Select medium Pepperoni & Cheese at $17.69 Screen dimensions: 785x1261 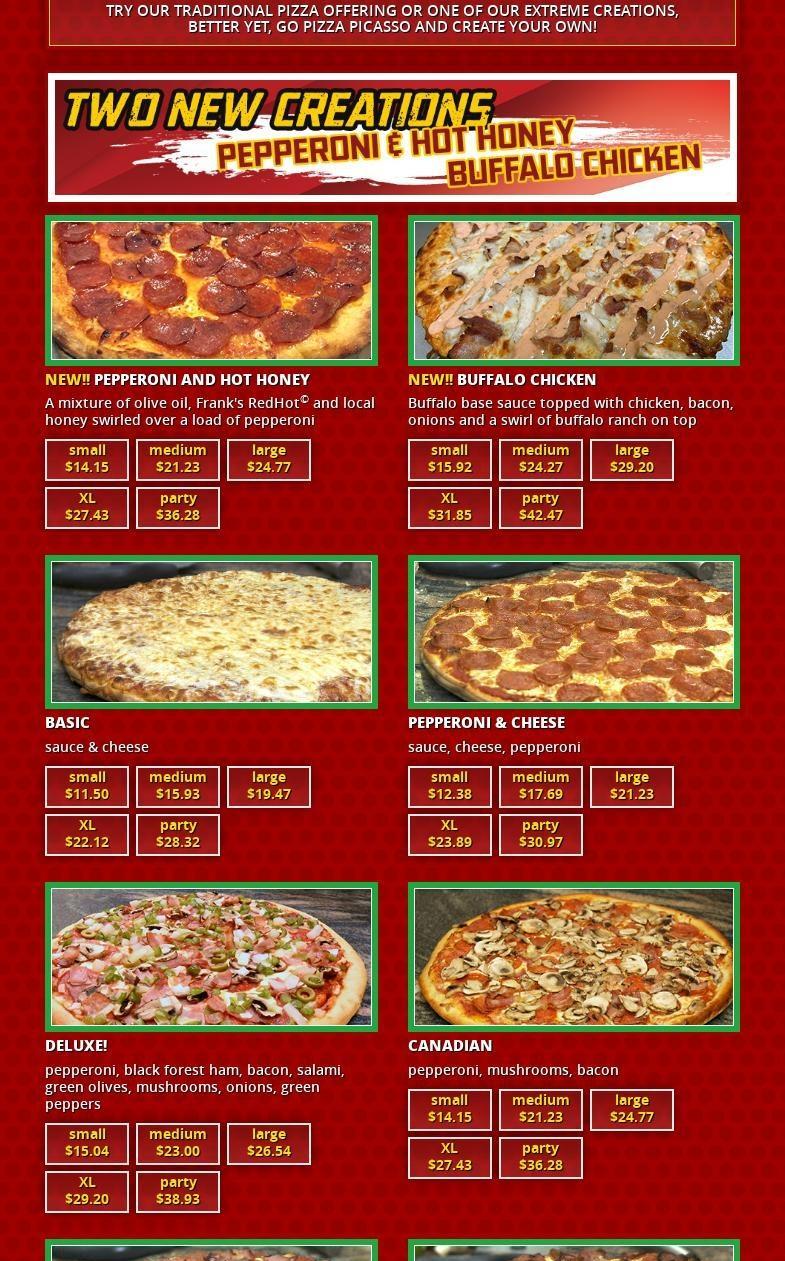(541, 786)
